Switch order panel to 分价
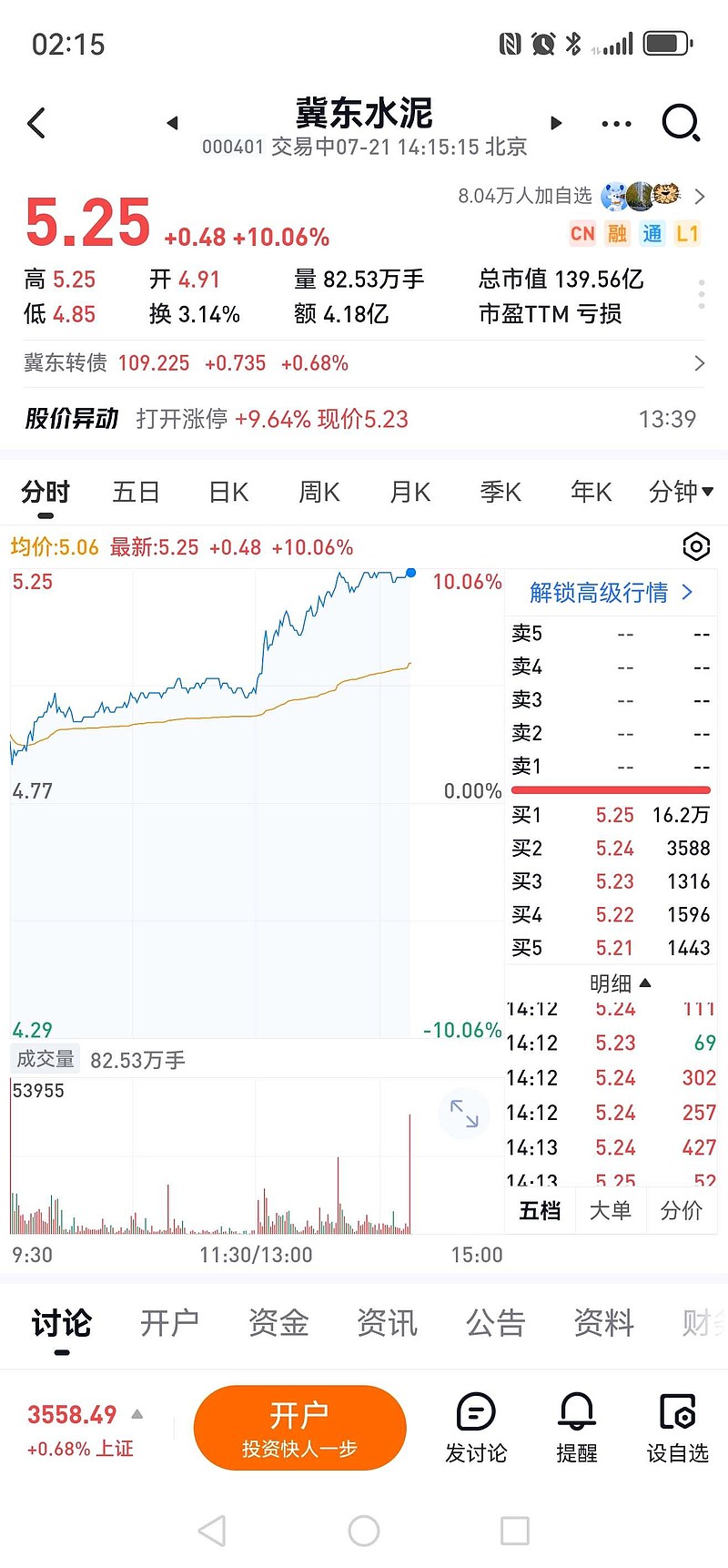 click(x=682, y=1211)
